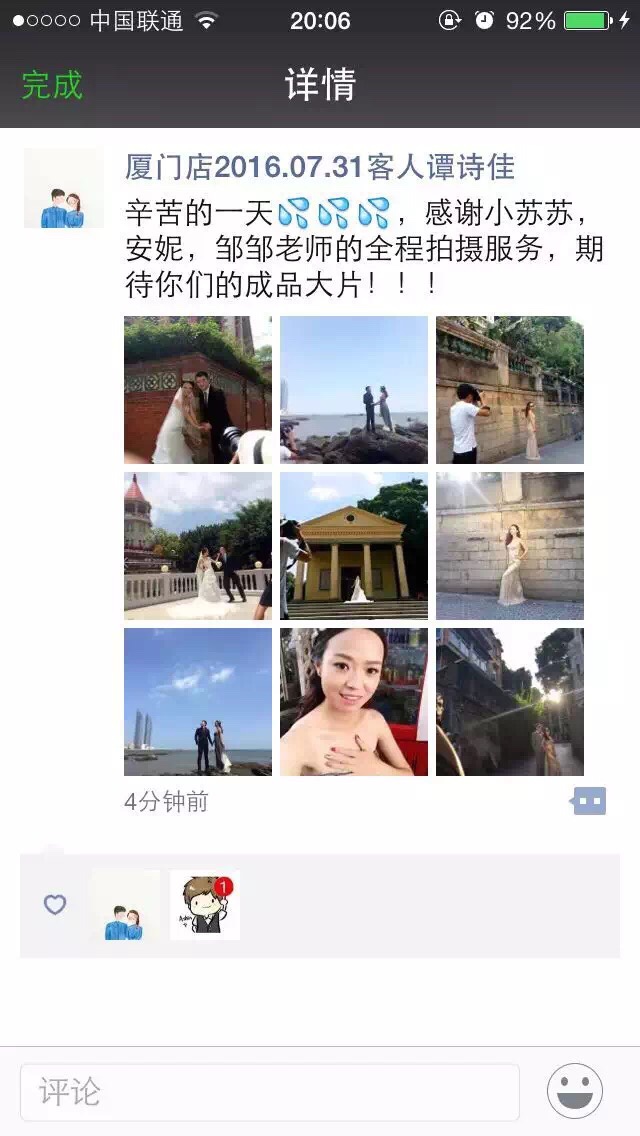Viewport: 640px width, 1136px height.
Task: Open poster name 厦门店2016.07.31客人谭诗佳
Action: [320, 167]
